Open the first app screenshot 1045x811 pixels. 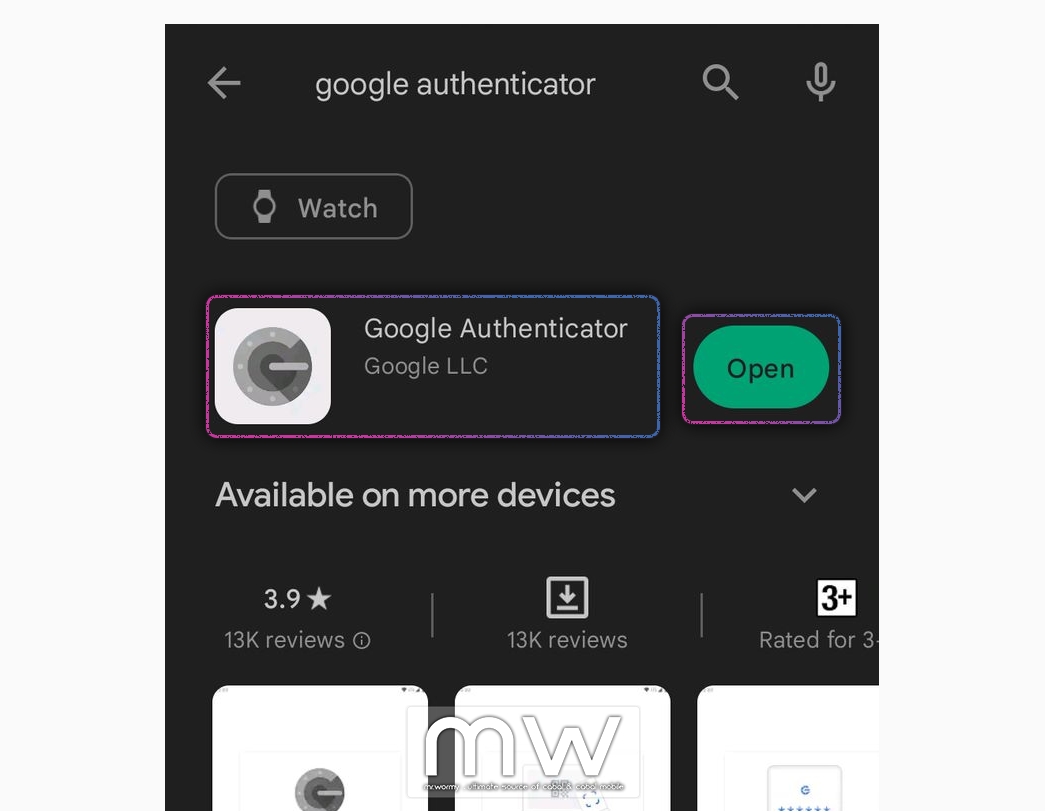click(x=320, y=748)
